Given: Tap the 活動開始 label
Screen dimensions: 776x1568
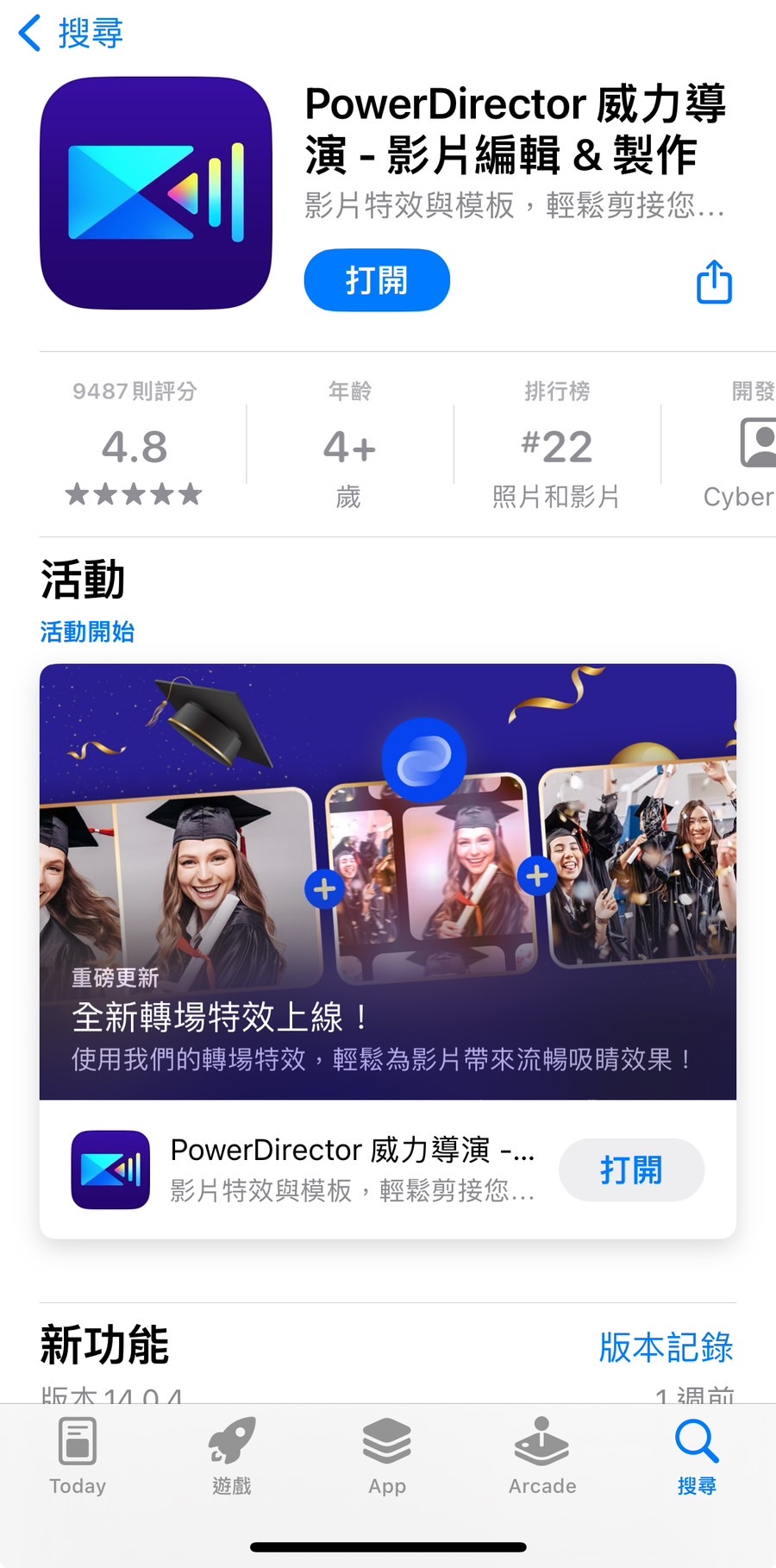Looking at the screenshot, I should 87,632.
